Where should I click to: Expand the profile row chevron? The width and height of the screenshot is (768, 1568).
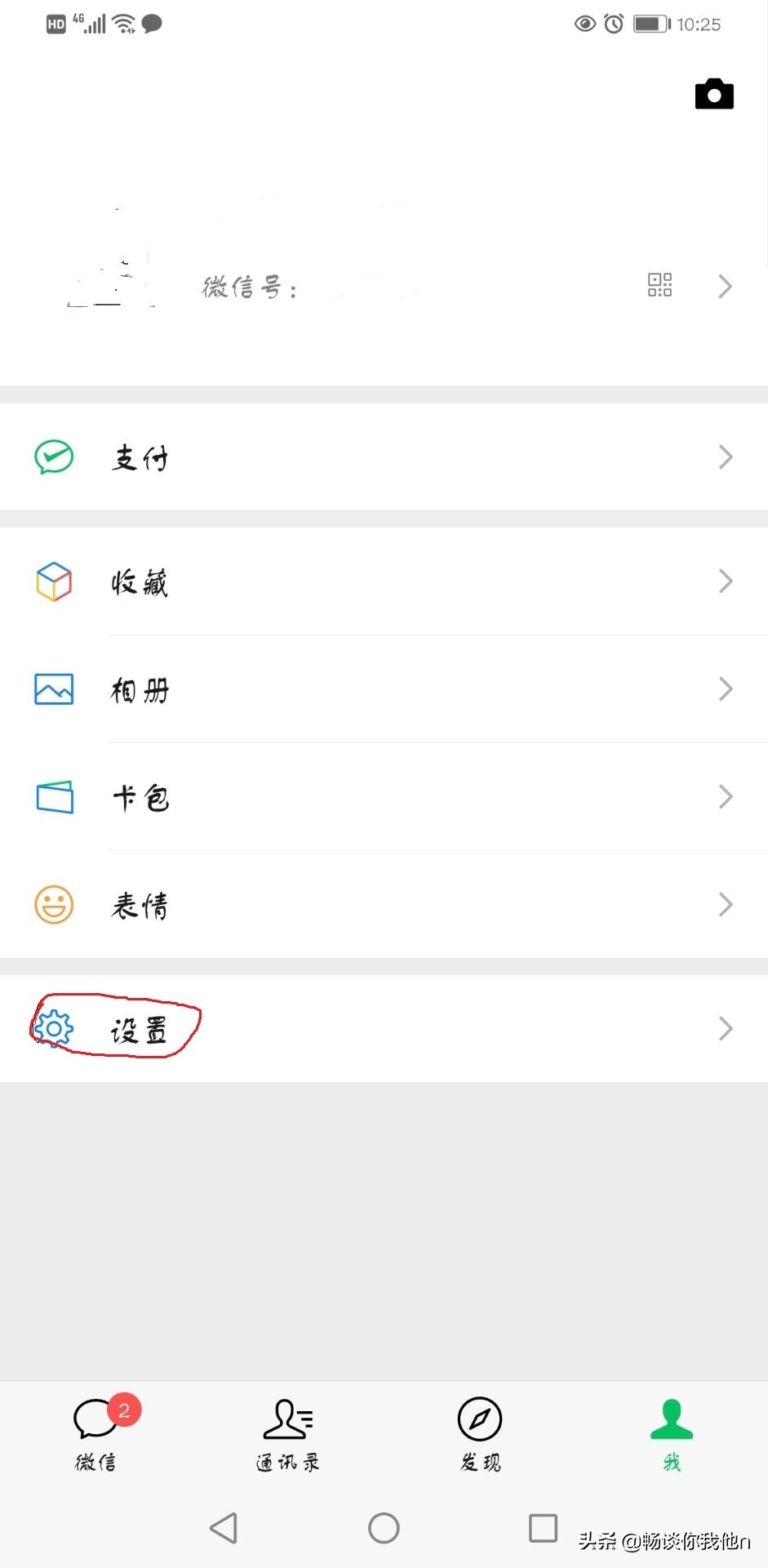[725, 285]
